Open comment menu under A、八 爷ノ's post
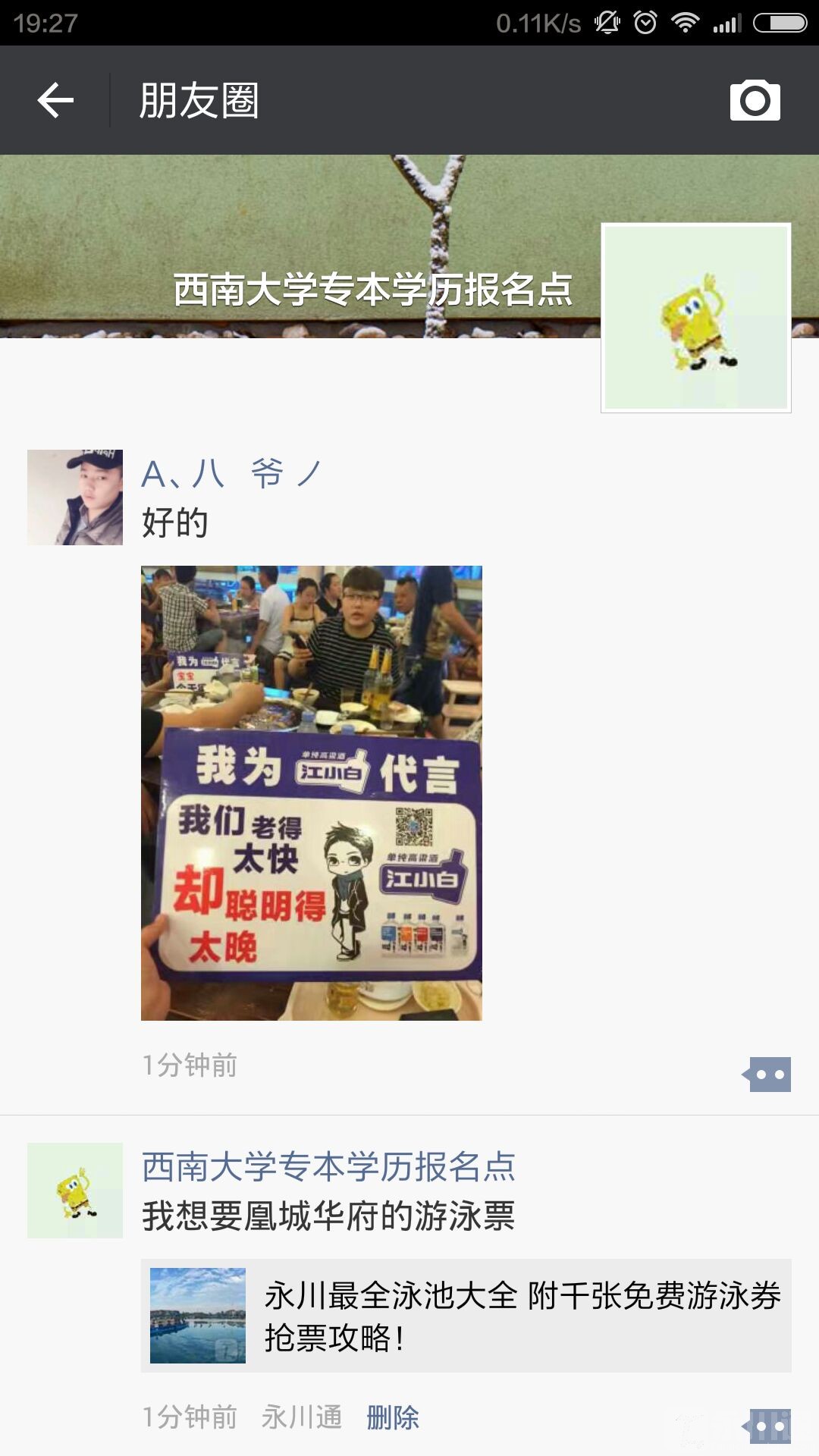Screen dimensions: 819x1456 (x=768, y=1074)
